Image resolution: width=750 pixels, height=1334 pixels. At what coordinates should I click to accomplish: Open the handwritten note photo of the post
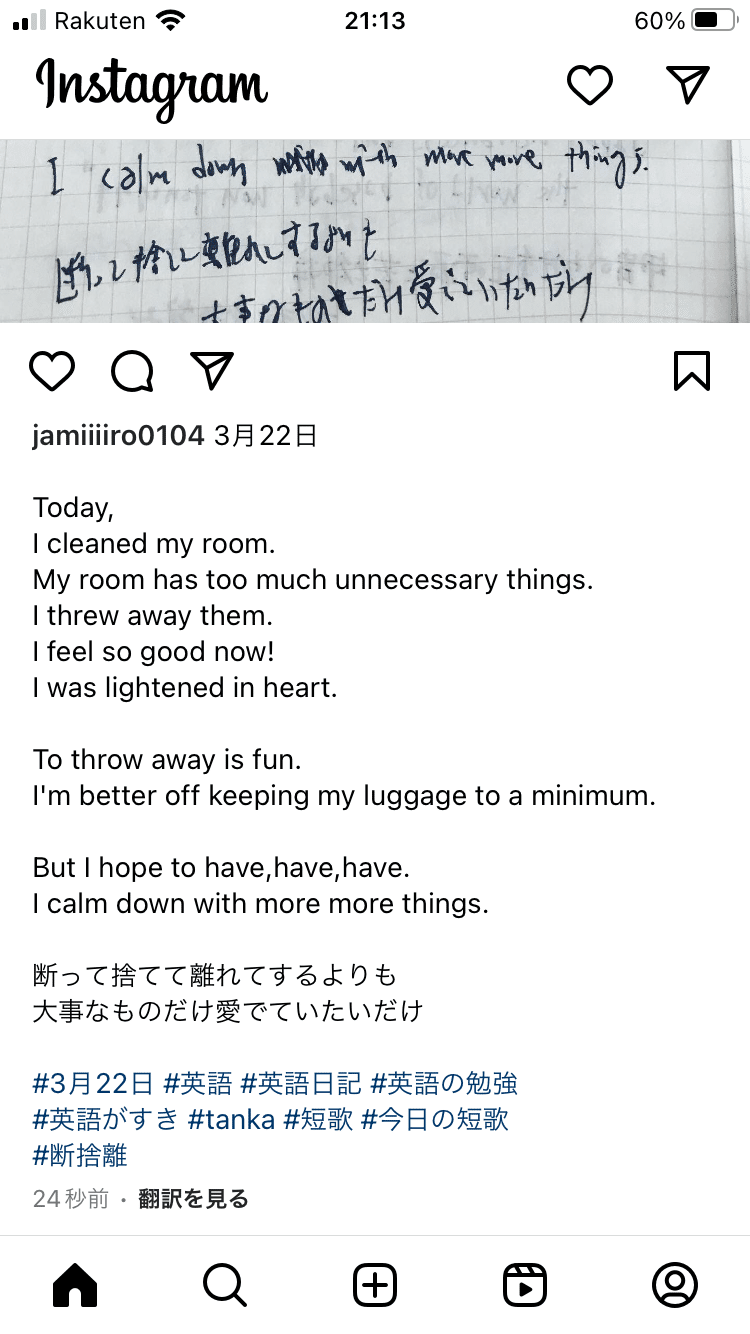coord(375,231)
